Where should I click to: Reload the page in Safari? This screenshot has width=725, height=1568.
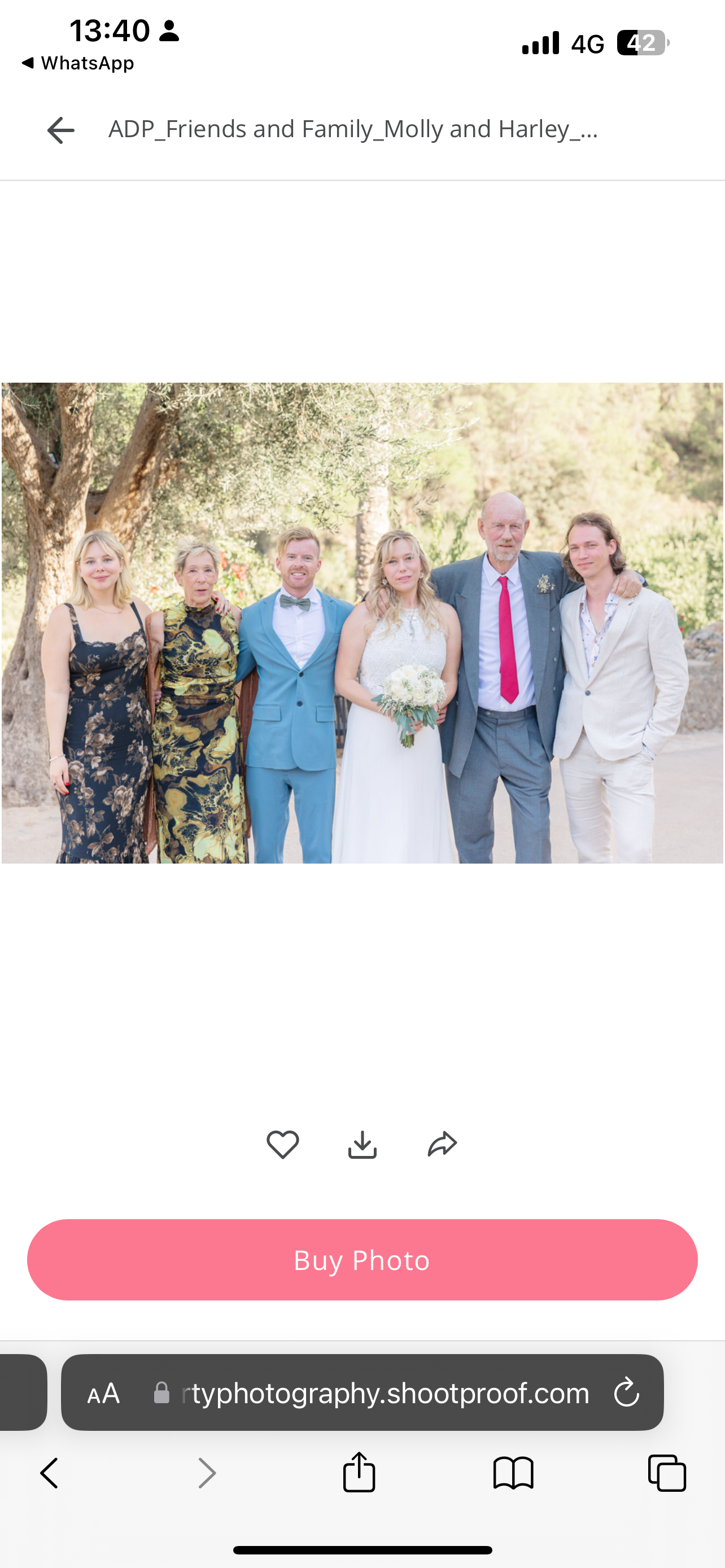[x=626, y=1393]
